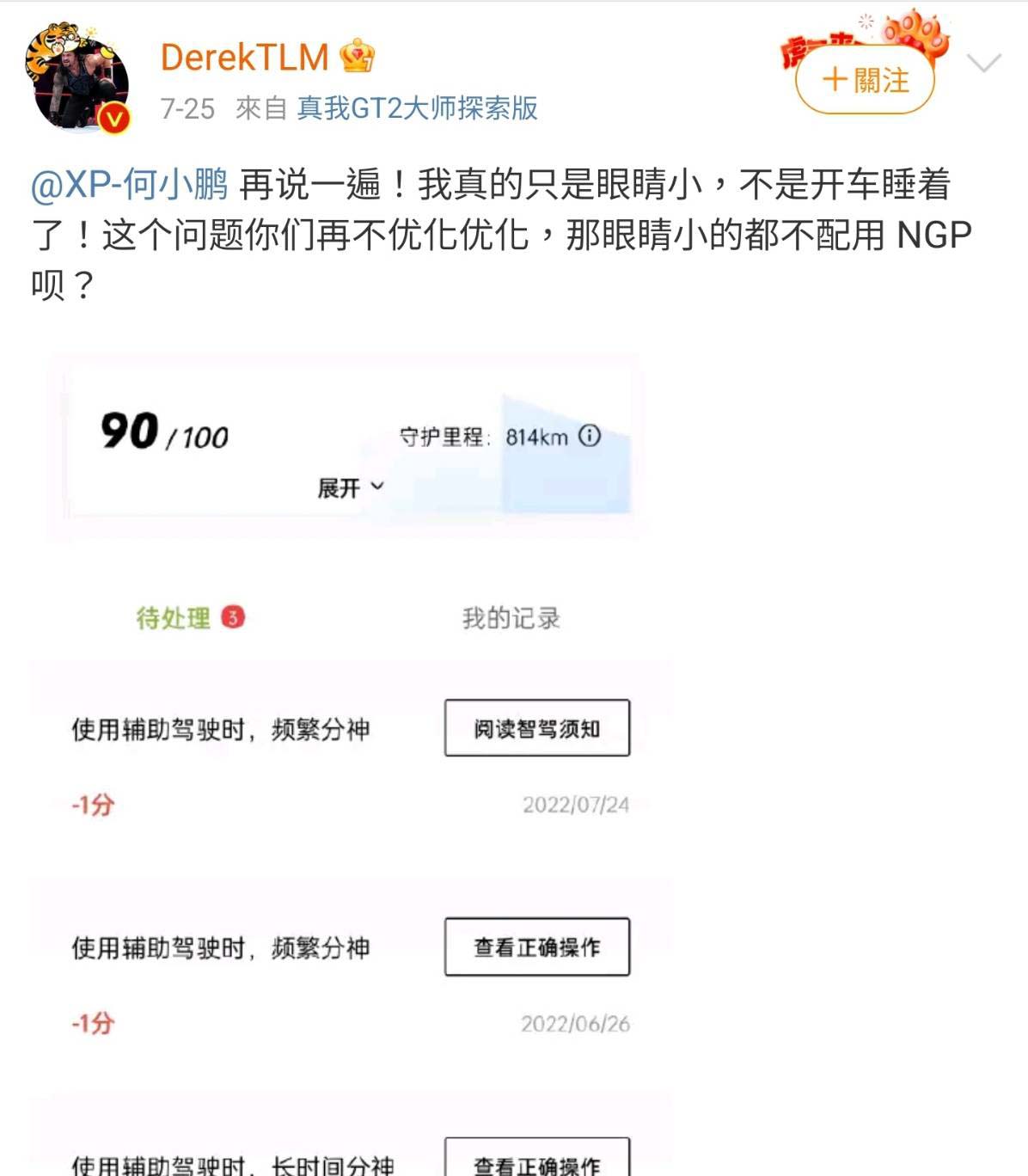Open the 真我GT2大师探索版 source link
This screenshot has width=1028, height=1176.
417,108
